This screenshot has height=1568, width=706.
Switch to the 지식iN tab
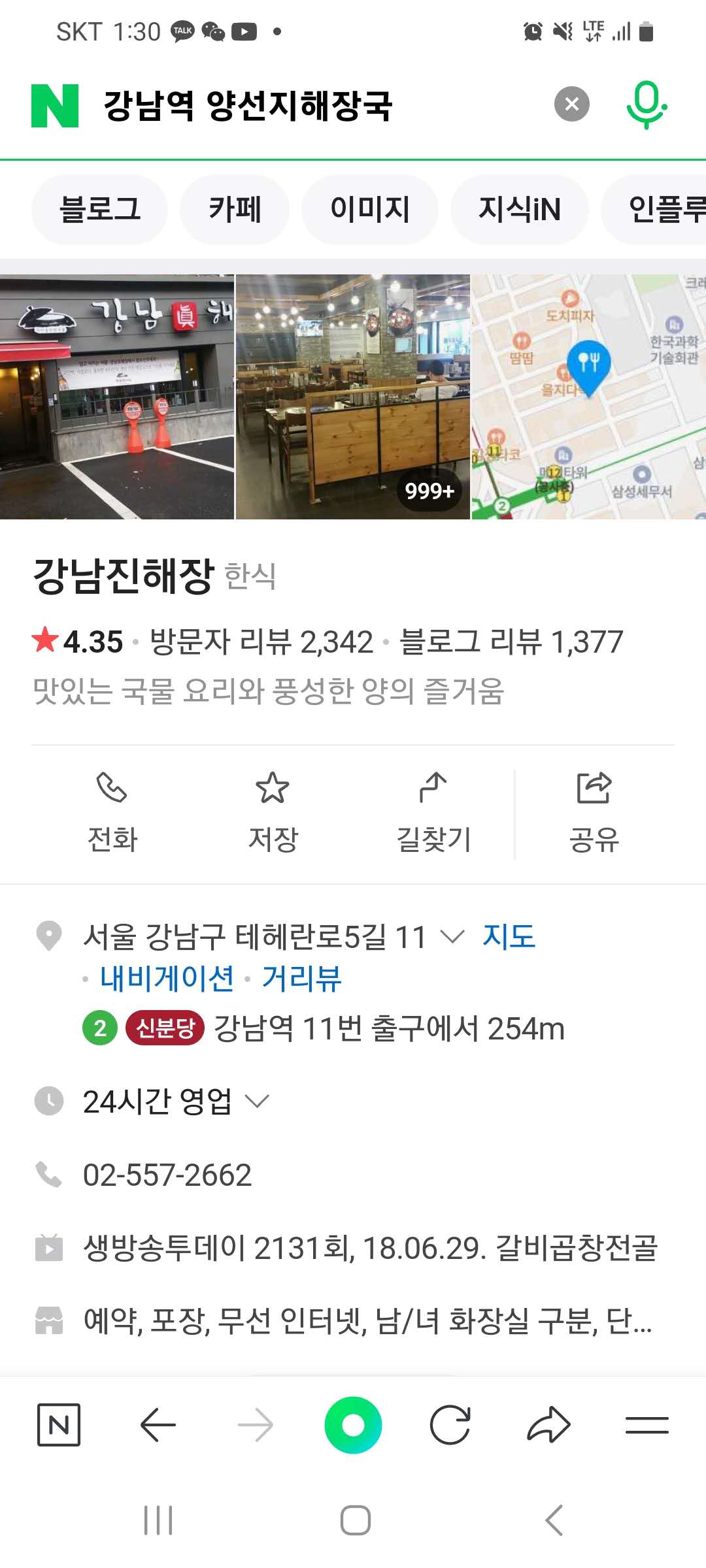[520, 210]
